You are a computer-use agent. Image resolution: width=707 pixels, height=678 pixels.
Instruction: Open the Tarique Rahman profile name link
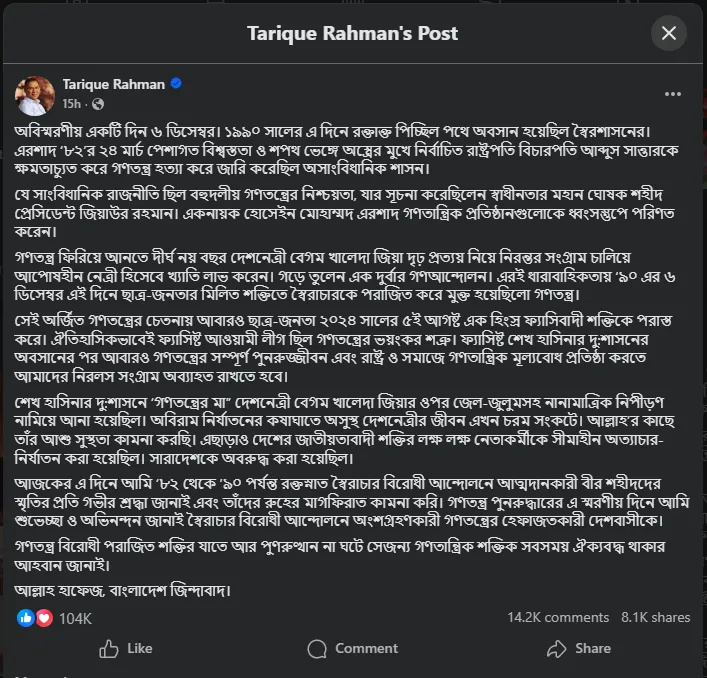tap(113, 84)
